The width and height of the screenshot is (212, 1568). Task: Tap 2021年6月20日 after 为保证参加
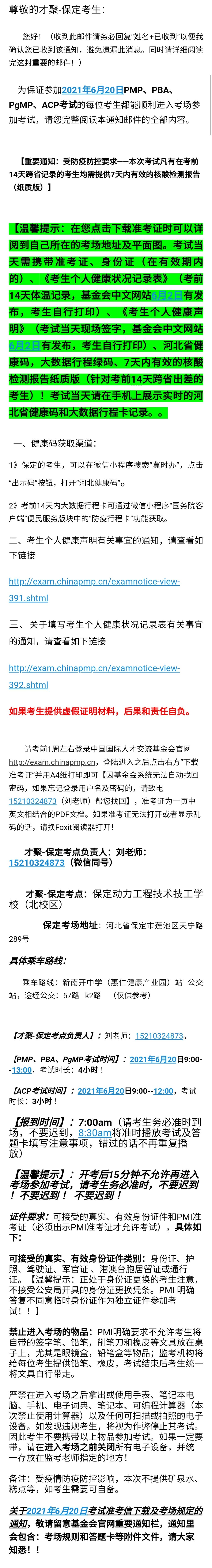93,90
